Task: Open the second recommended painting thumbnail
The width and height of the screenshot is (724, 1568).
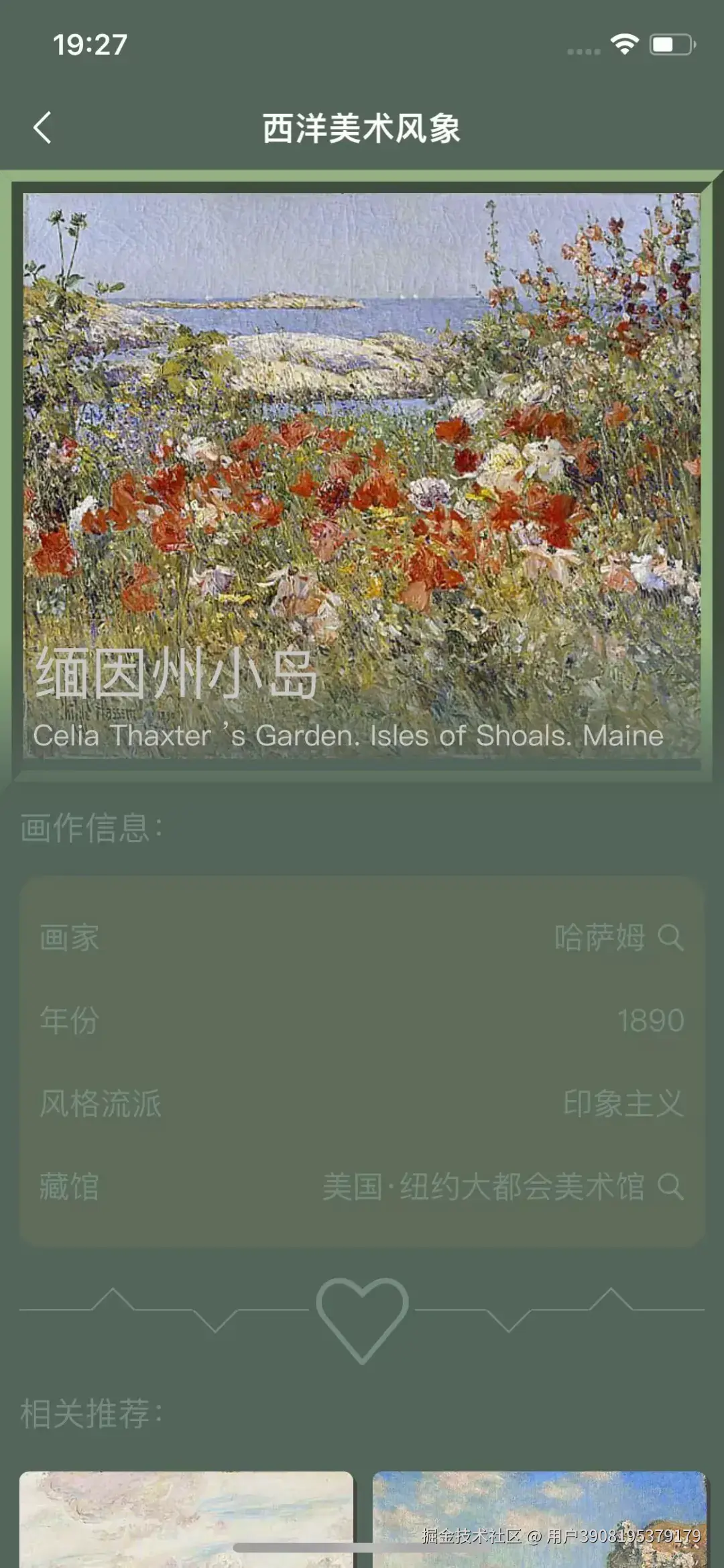Action: (x=539, y=1518)
